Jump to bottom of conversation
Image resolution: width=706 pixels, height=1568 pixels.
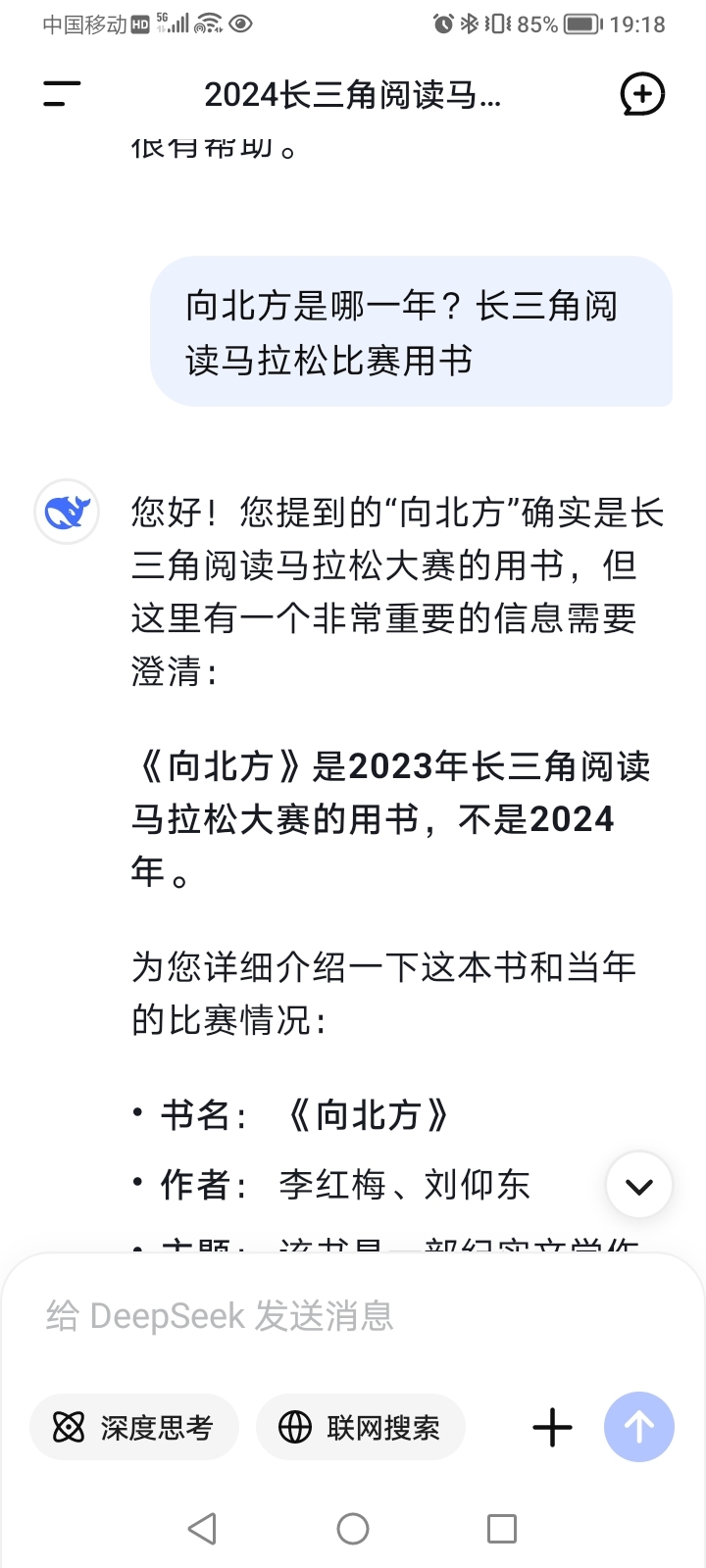639,1185
